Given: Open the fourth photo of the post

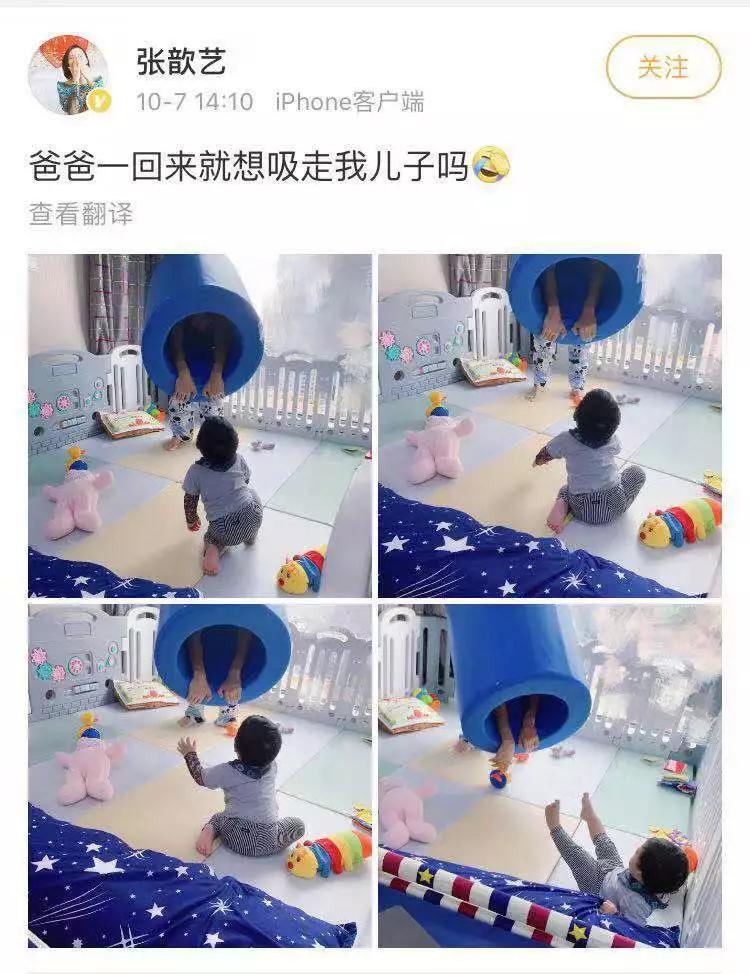Looking at the screenshot, I should (x=550, y=776).
